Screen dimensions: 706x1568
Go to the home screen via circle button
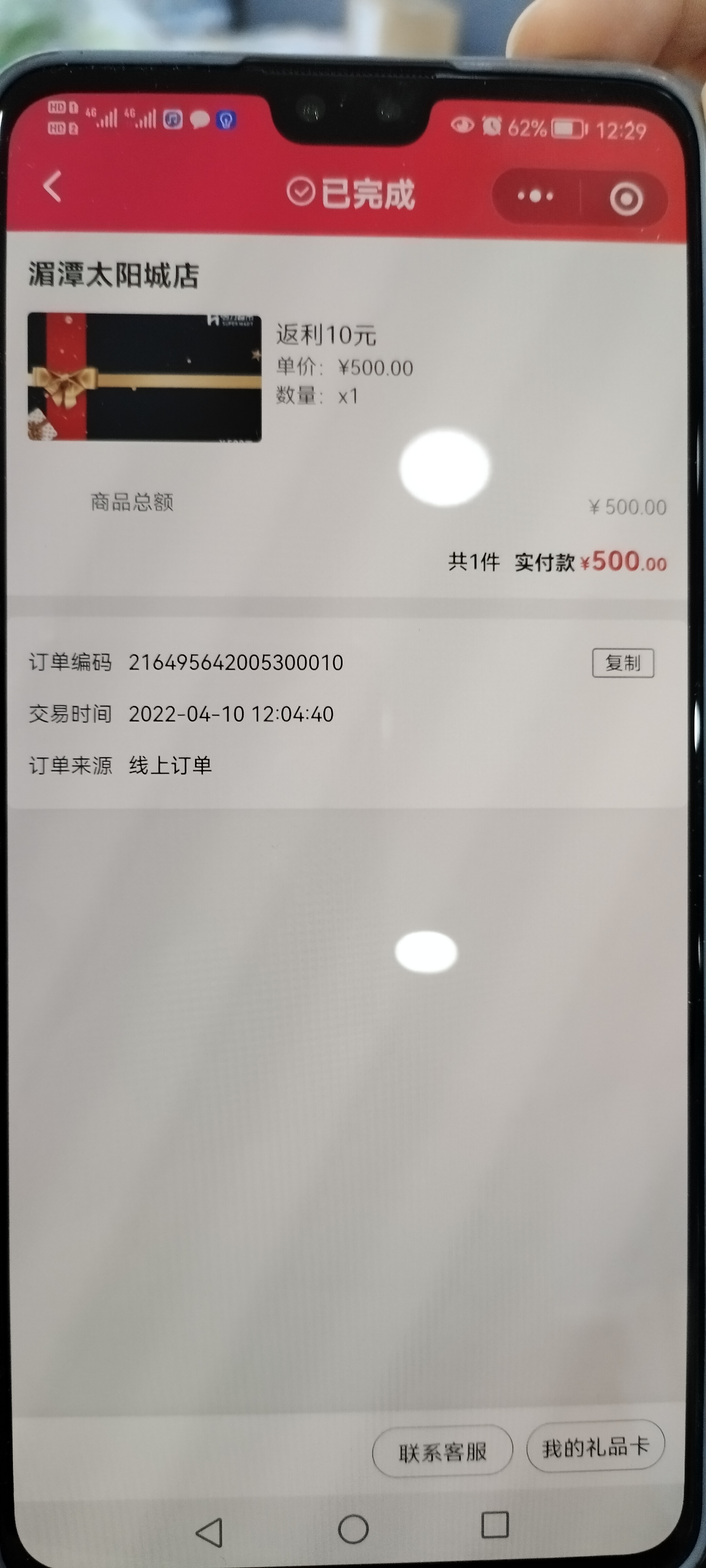[353, 1529]
